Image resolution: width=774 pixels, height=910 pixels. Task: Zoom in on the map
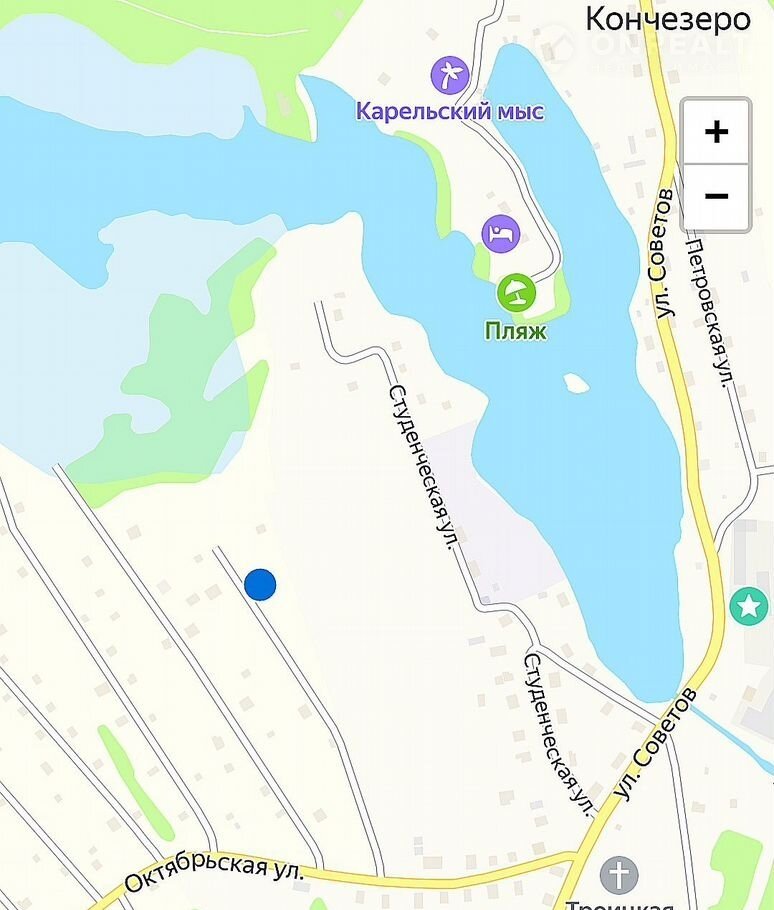coord(716,132)
